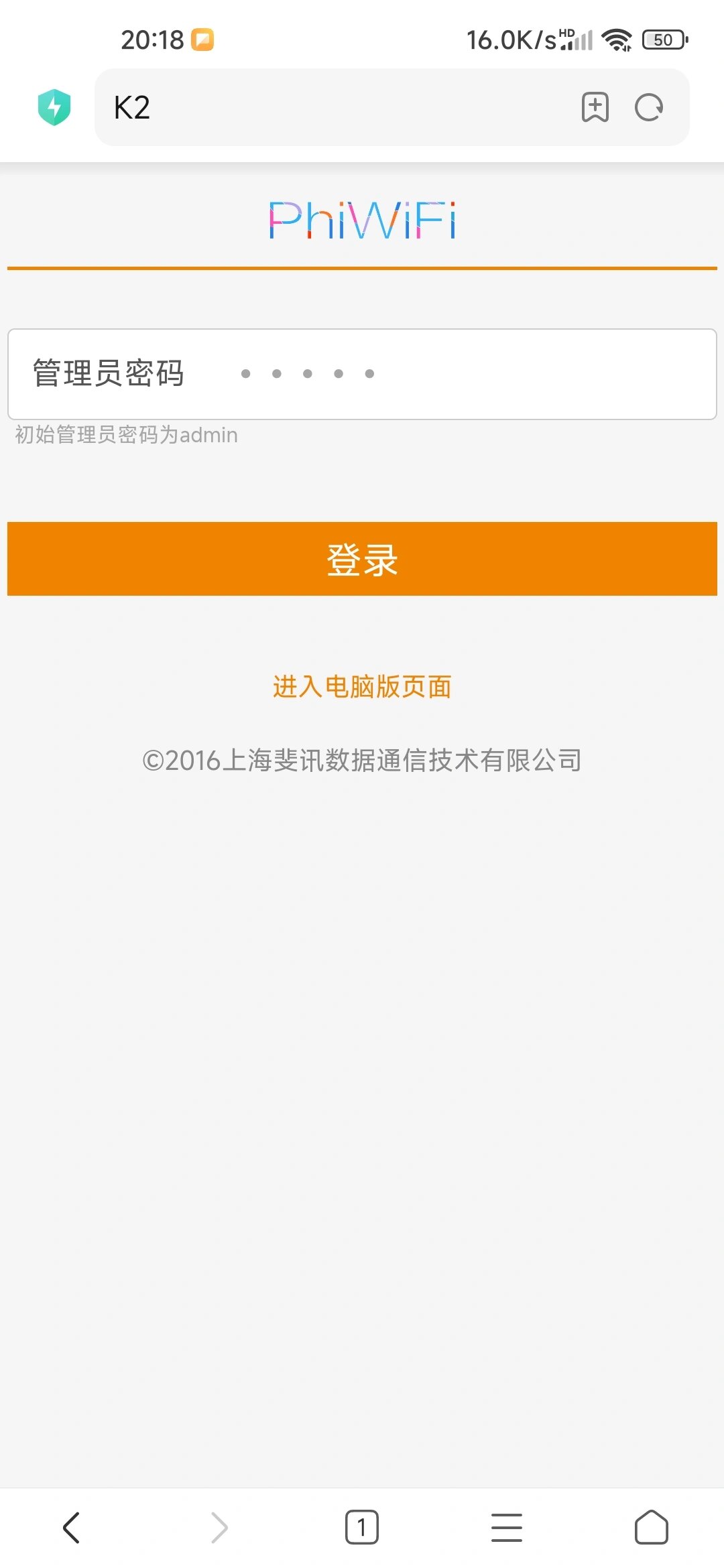
Task: Click the admin password hint text
Action: [125, 434]
